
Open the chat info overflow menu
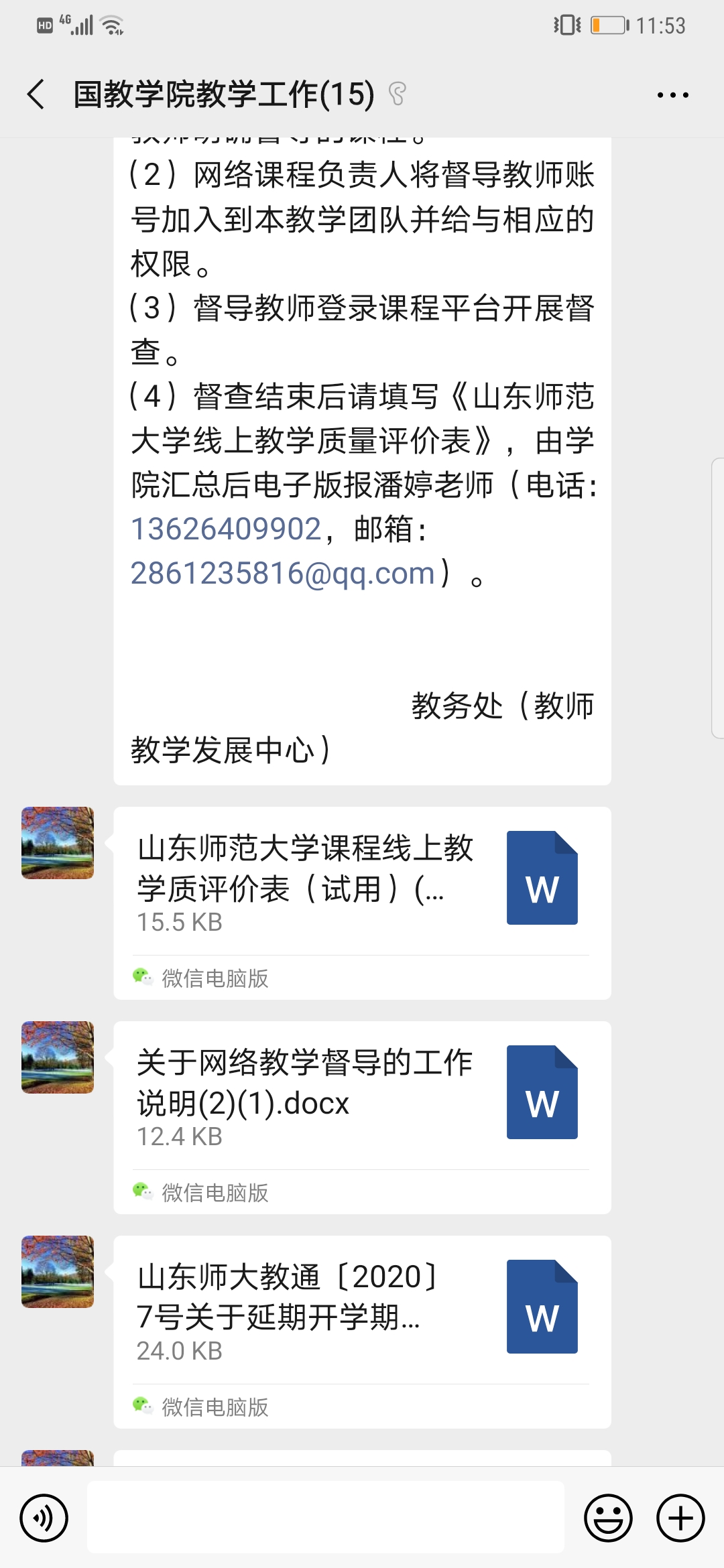[672, 95]
